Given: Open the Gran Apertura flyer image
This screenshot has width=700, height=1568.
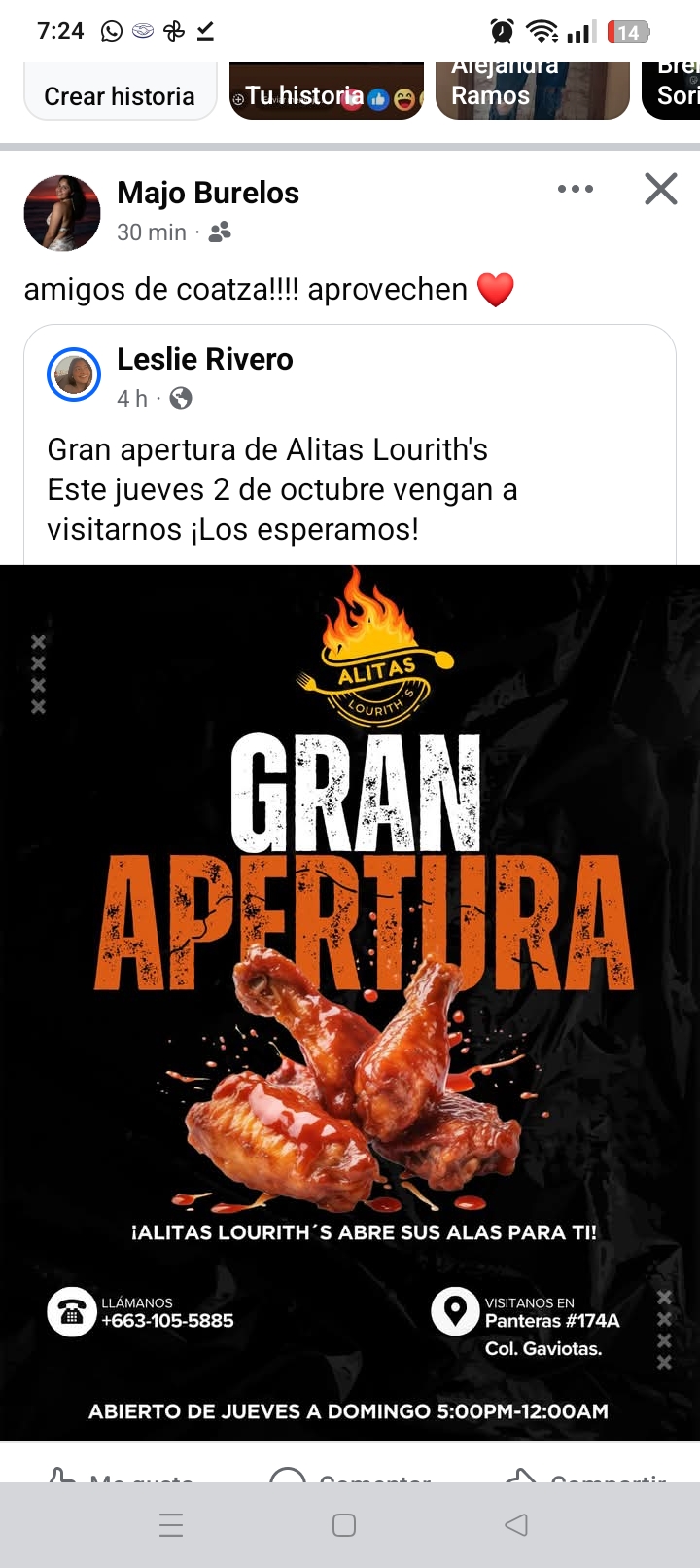Looking at the screenshot, I should [350, 1002].
